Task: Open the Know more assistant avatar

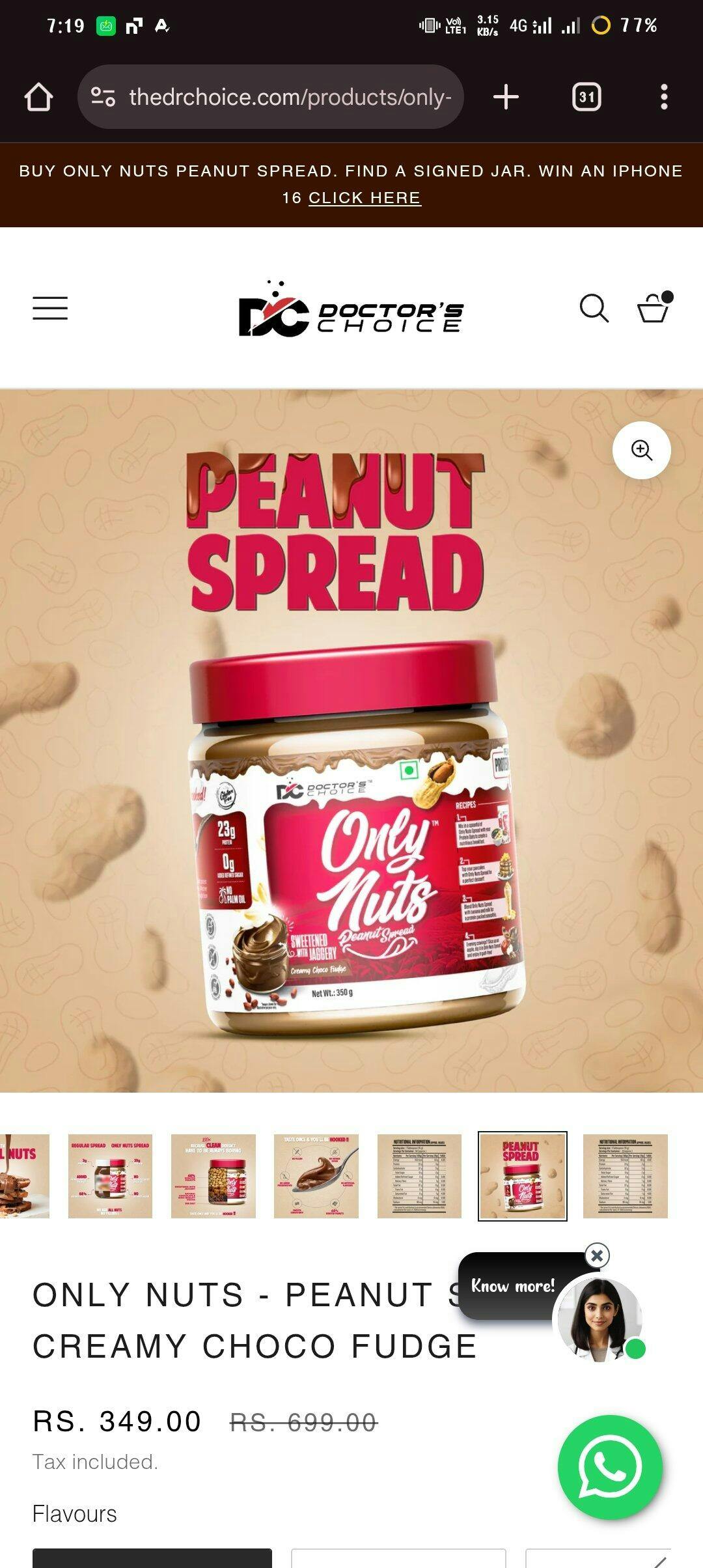Action: (600, 1319)
